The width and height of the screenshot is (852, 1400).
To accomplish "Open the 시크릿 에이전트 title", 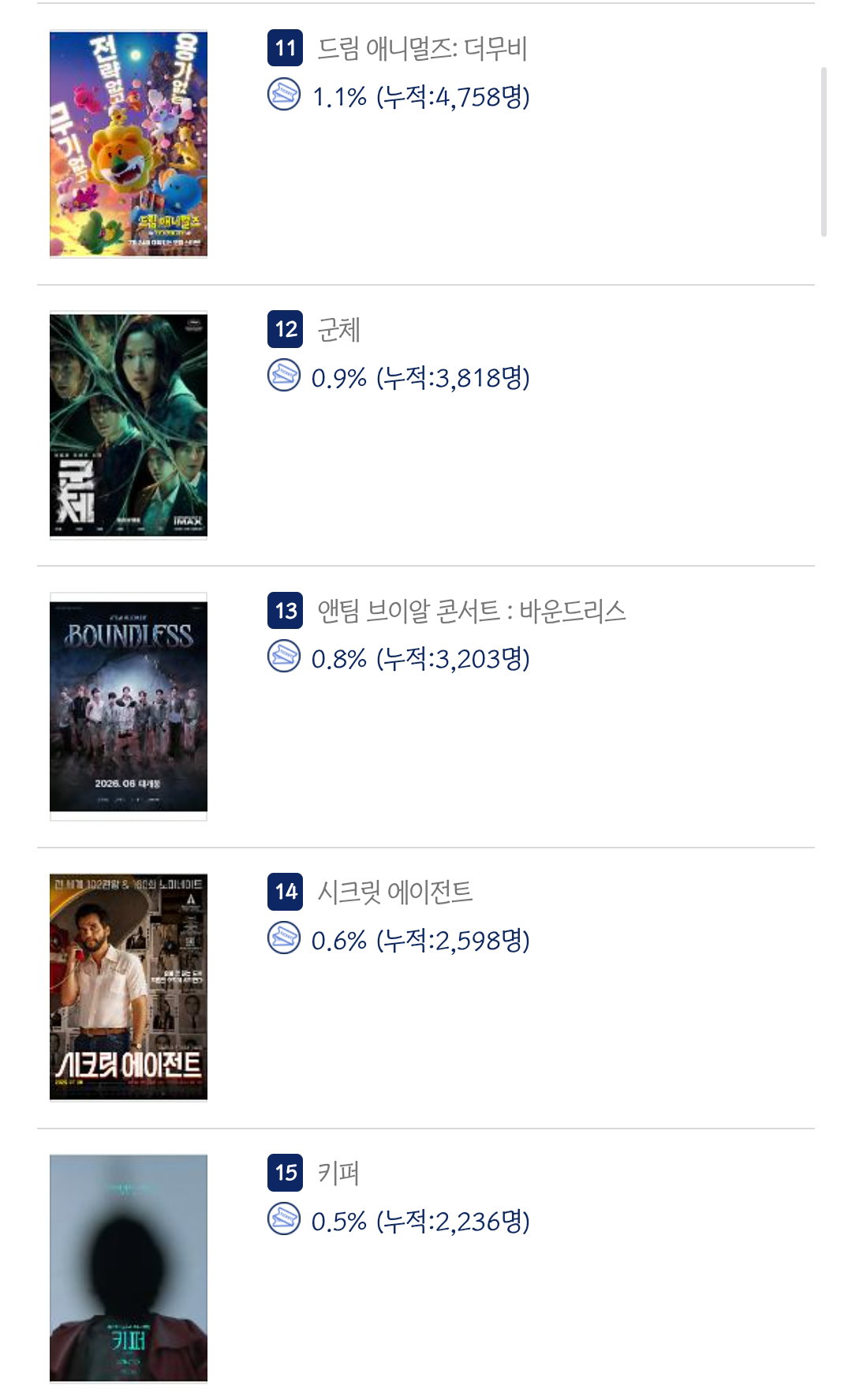I will tap(394, 892).
